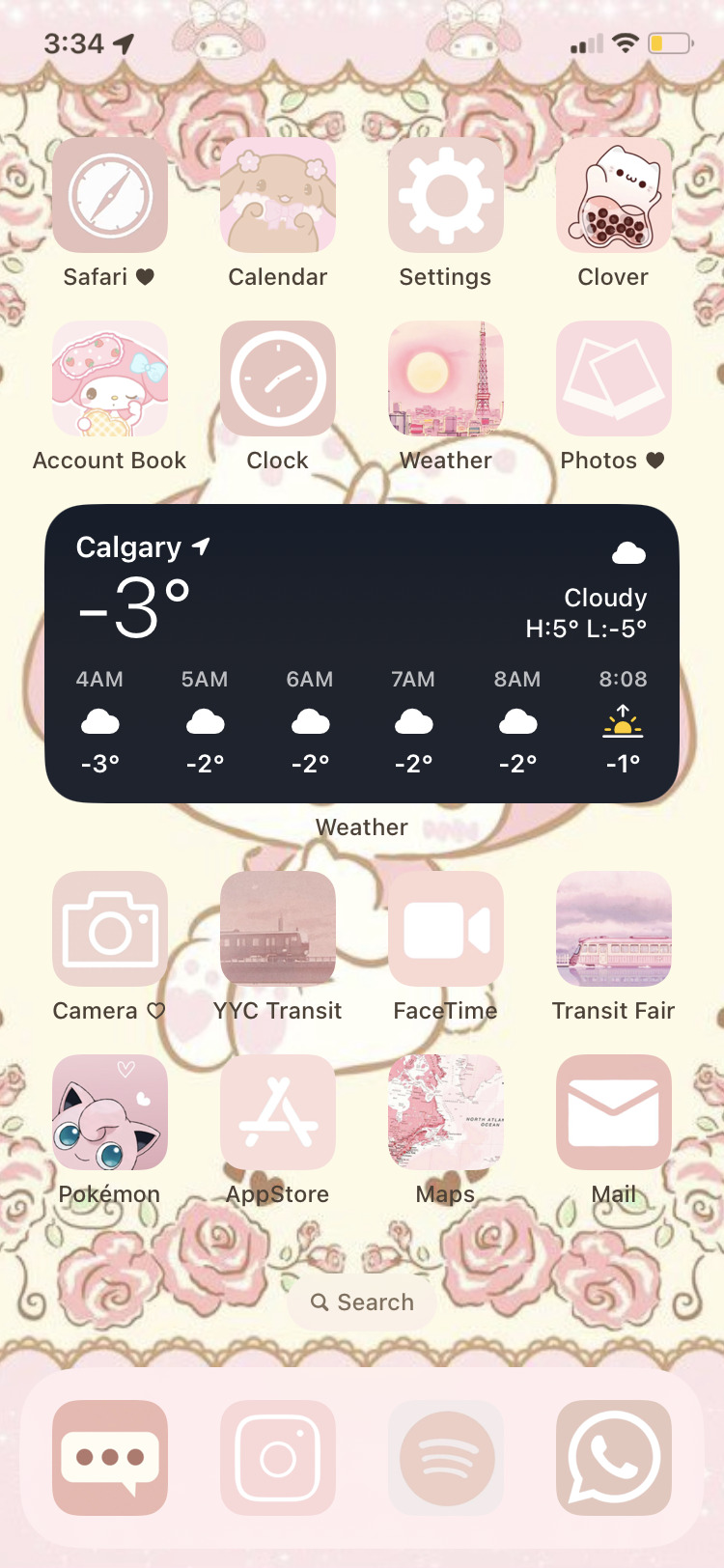Open the Mail app

coord(614,1112)
